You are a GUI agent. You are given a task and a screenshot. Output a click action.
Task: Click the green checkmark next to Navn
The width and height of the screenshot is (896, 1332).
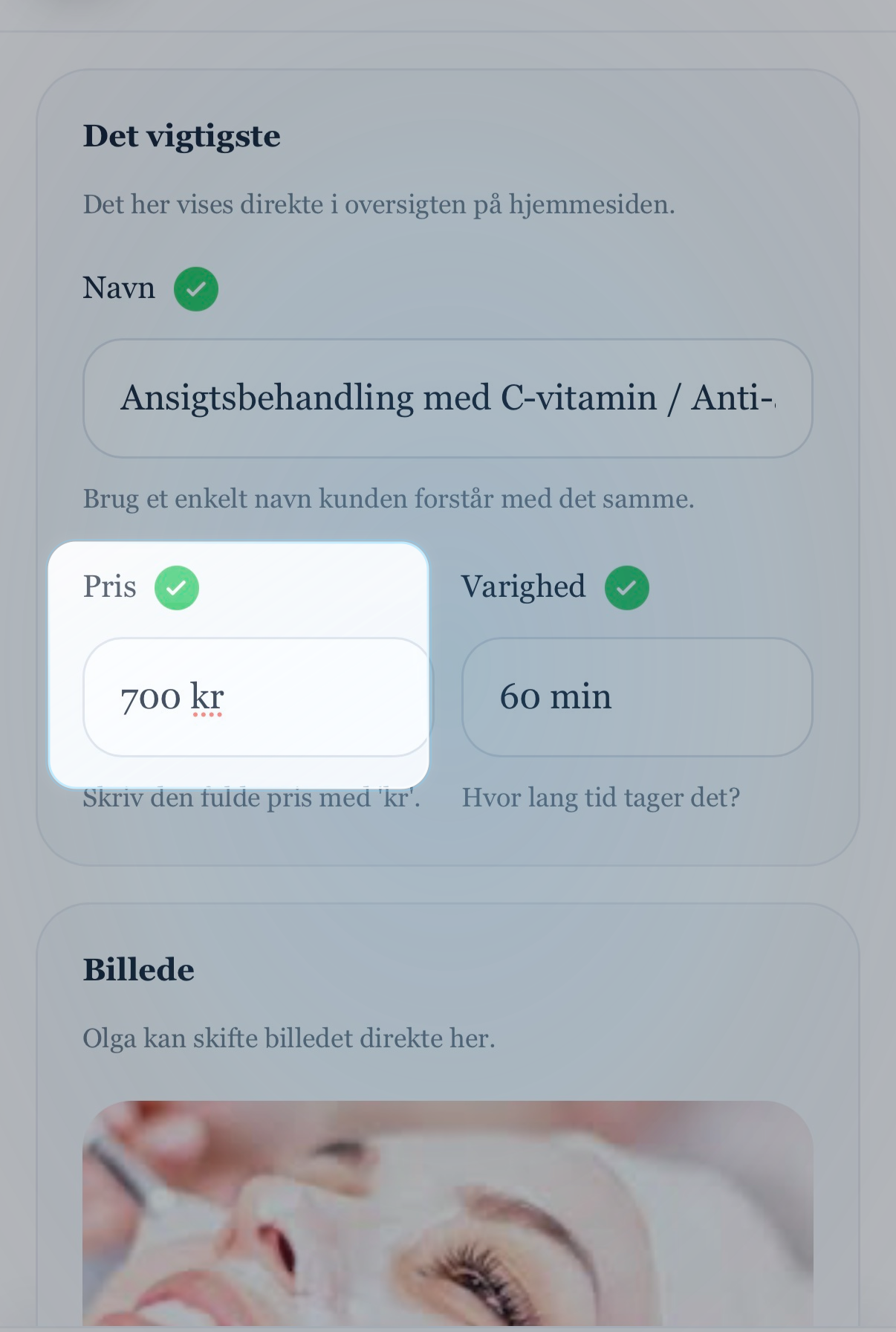coord(196,288)
